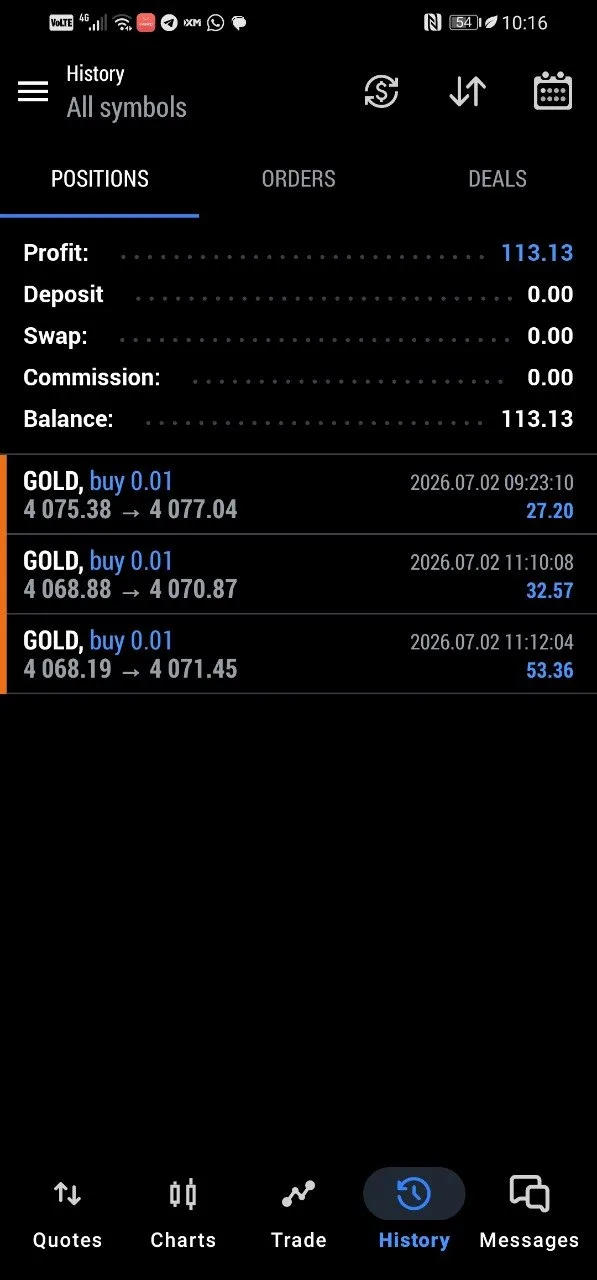Screen dimensions: 597x1280
Task: Tap the sort arrows icon
Action: (467, 91)
